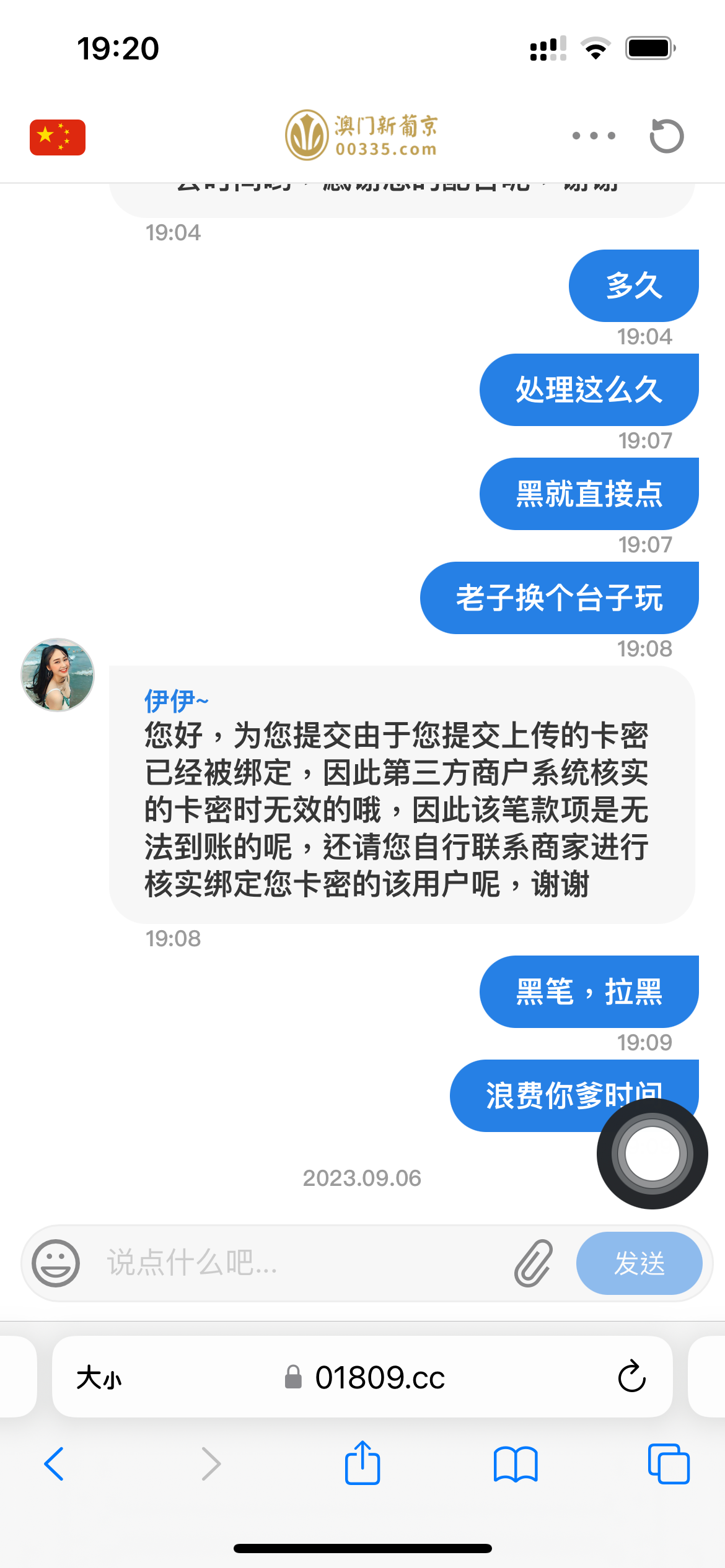This screenshot has height=1568, width=725.
Task: Click the paperclip attachment icon
Action: [532, 1263]
